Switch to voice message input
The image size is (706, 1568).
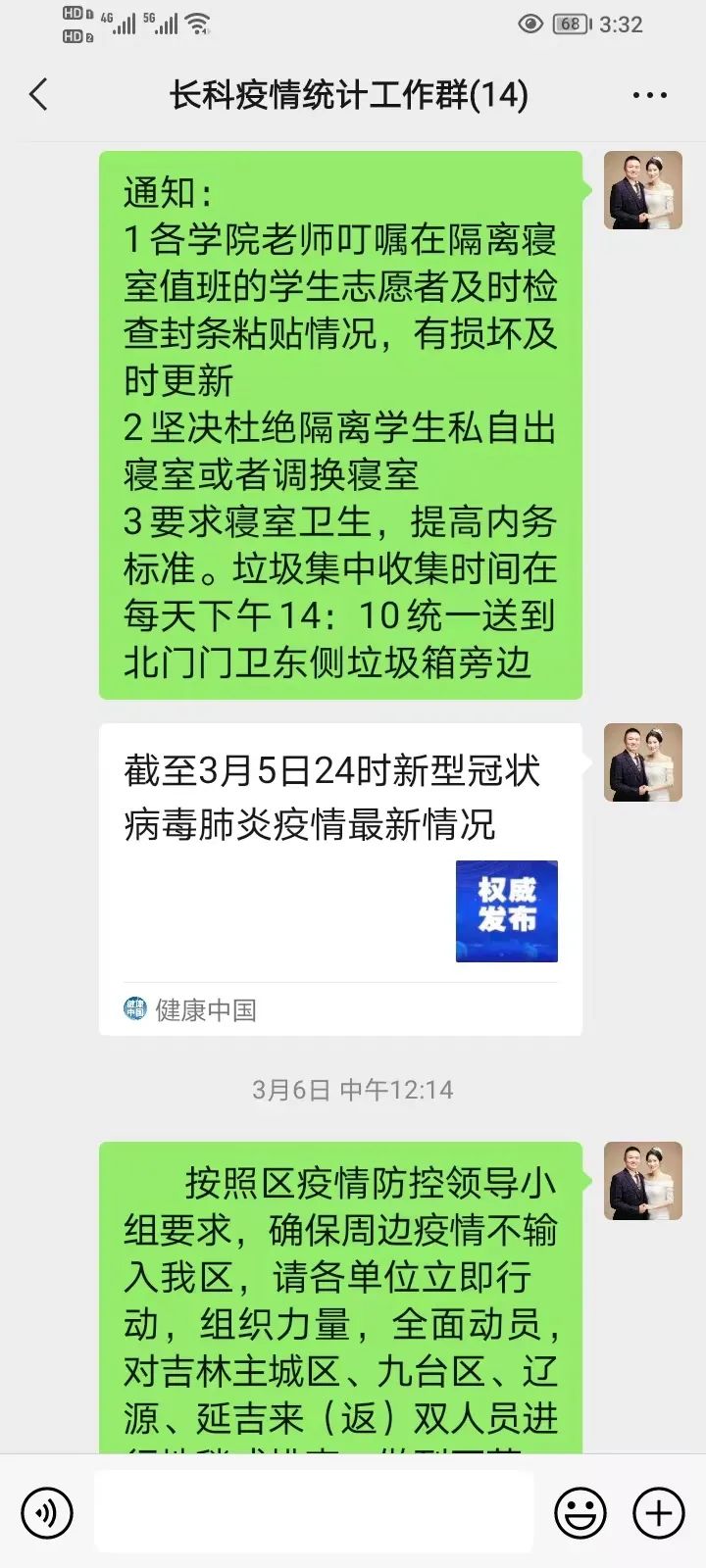46,1512
